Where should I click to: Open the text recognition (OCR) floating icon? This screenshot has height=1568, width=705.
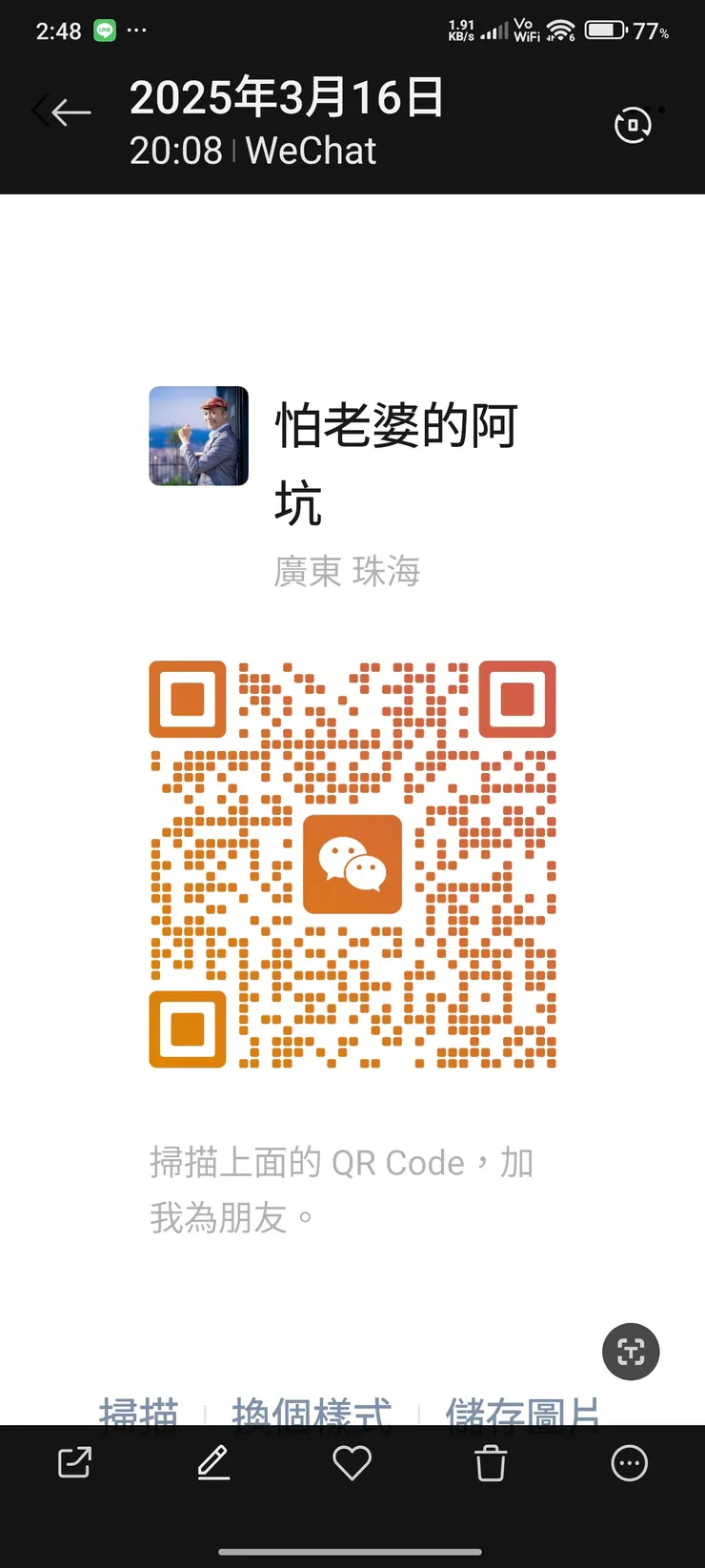pyautogui.click(x=631, y=1352)
